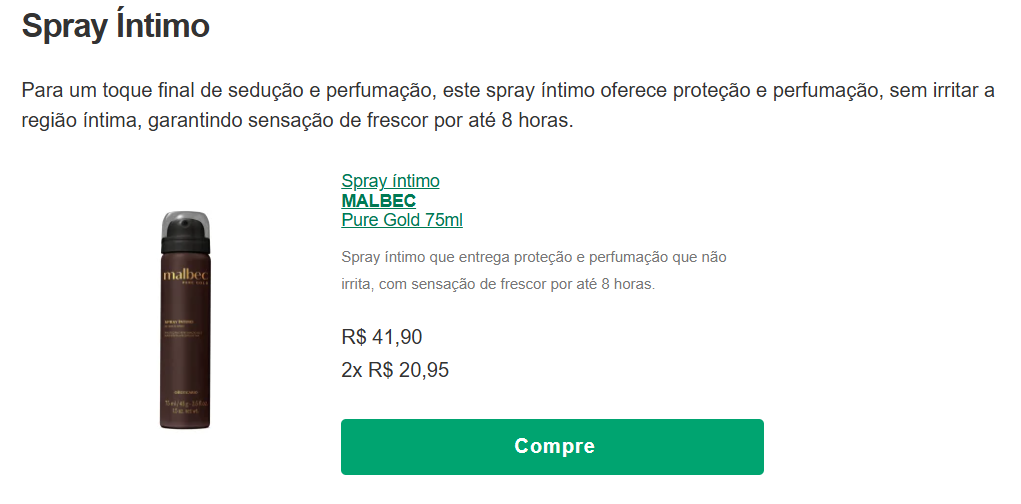Open the Spray íntimo Malbec Pure Gold link
Image resolution: width=1021 pixels, height=504 pixels.
[x=401, y=201]
